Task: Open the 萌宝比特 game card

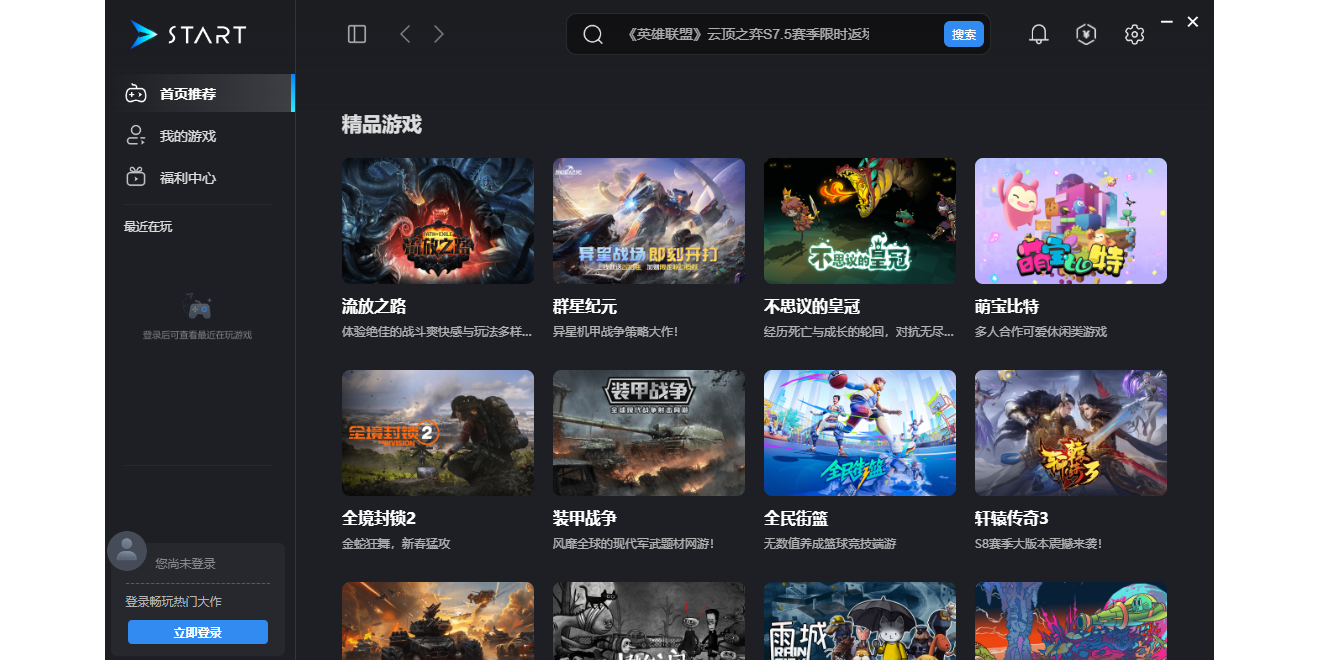Action: coord(1071,221)
